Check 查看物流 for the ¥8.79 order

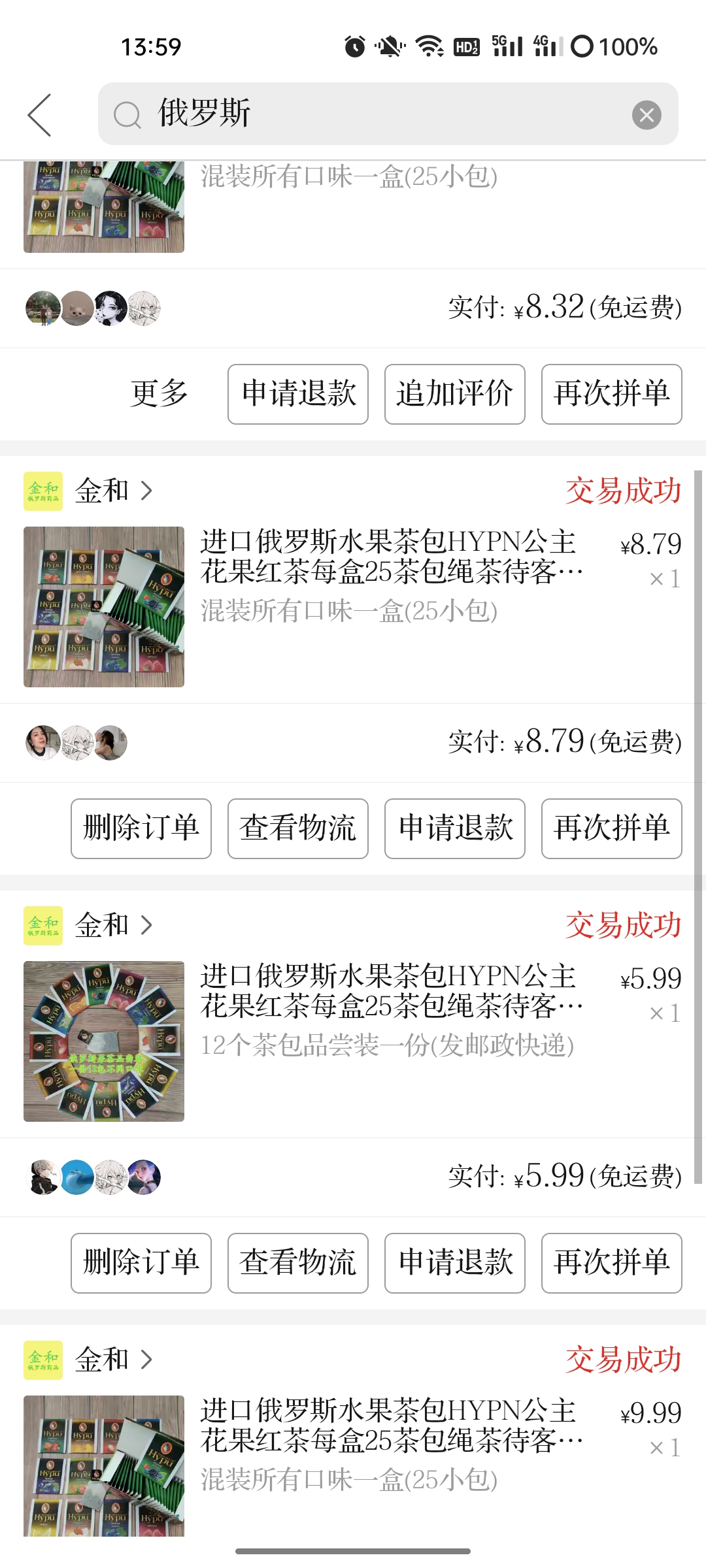tap(298, 828)
